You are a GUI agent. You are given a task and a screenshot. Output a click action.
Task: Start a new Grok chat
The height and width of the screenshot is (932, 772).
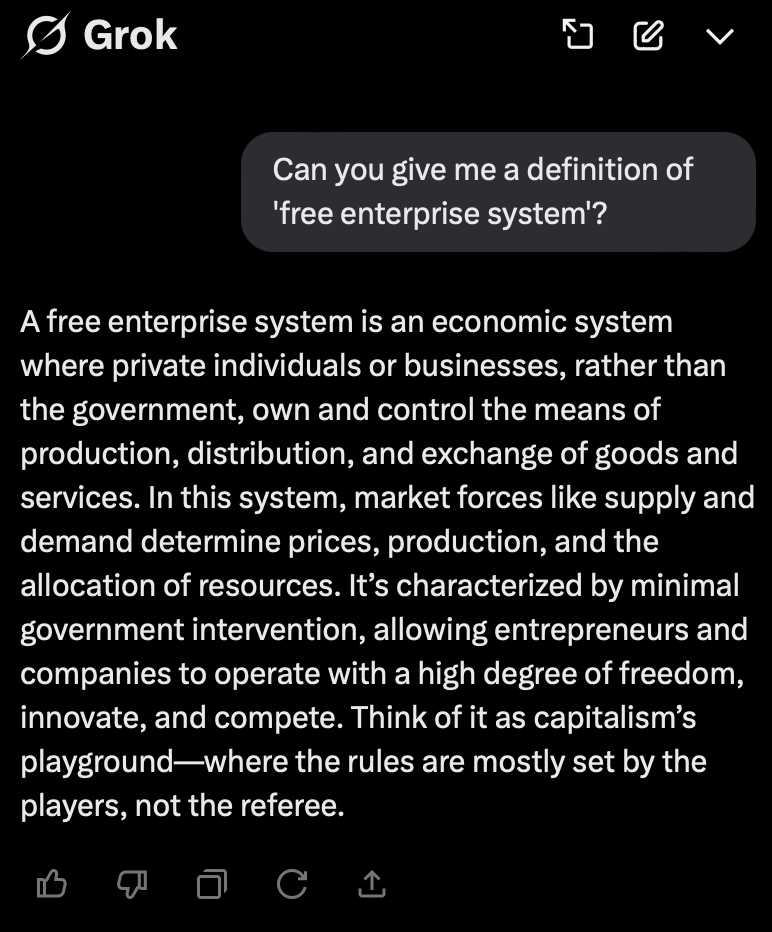point(649,37)
